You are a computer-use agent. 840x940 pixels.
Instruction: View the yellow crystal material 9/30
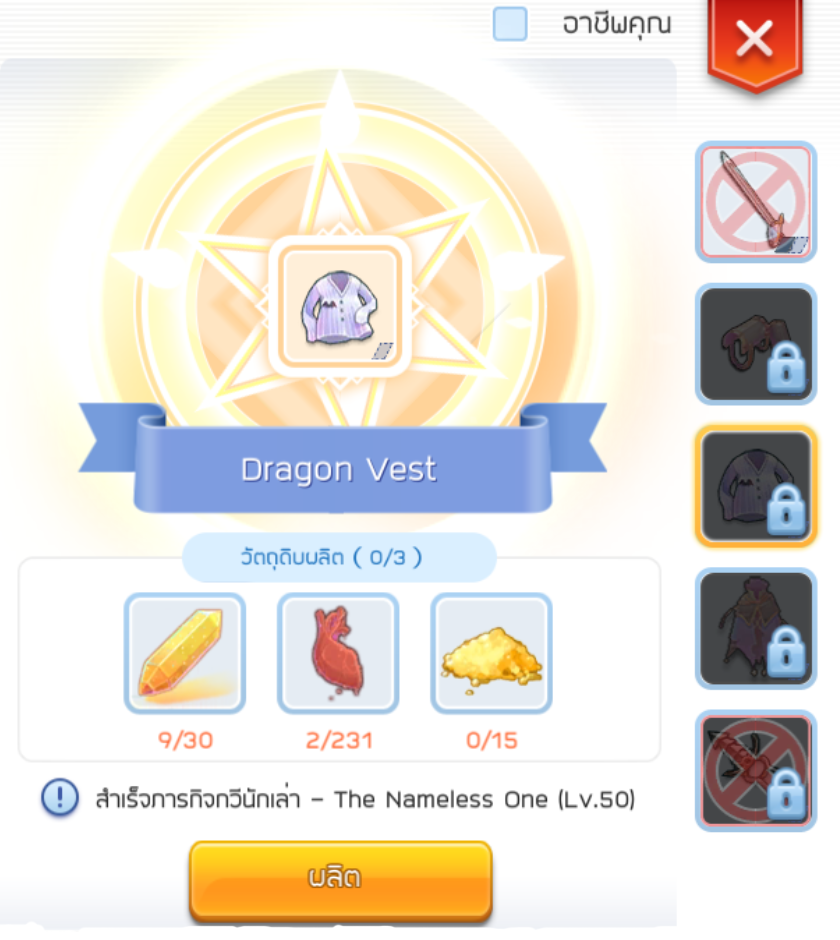[184, 653]
